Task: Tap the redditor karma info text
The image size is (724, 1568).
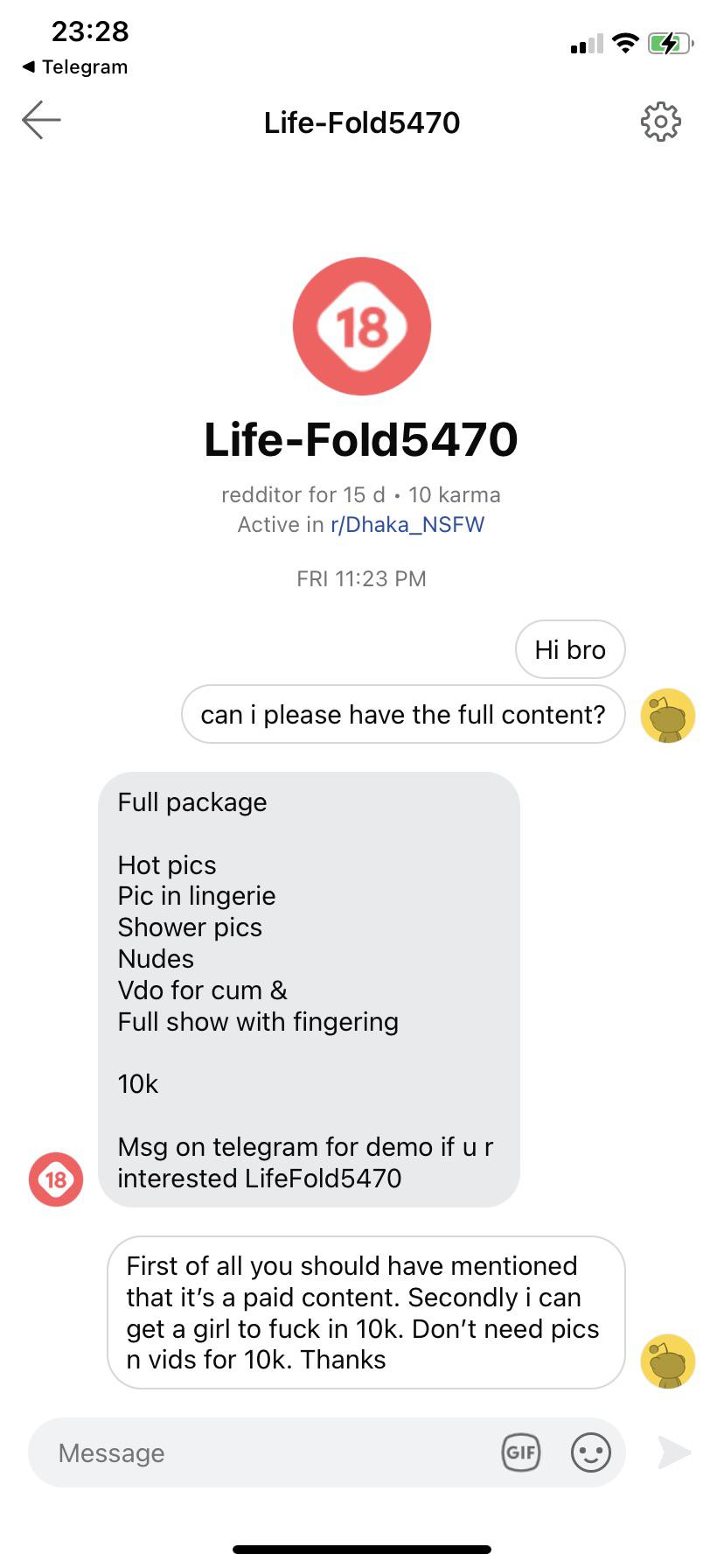Action: click(361, 494)
